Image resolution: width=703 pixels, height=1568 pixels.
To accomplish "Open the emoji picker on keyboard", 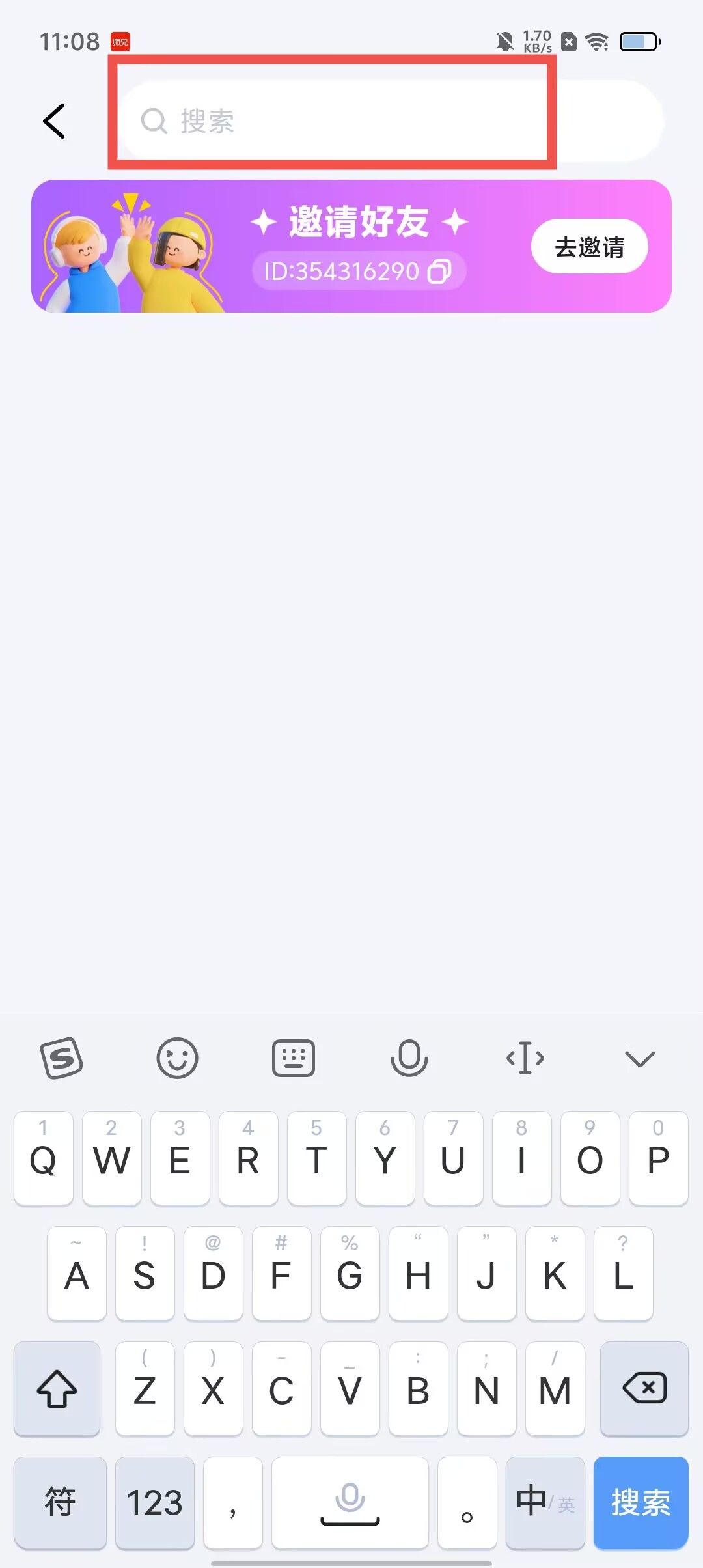I will (x=177, y=1058).
